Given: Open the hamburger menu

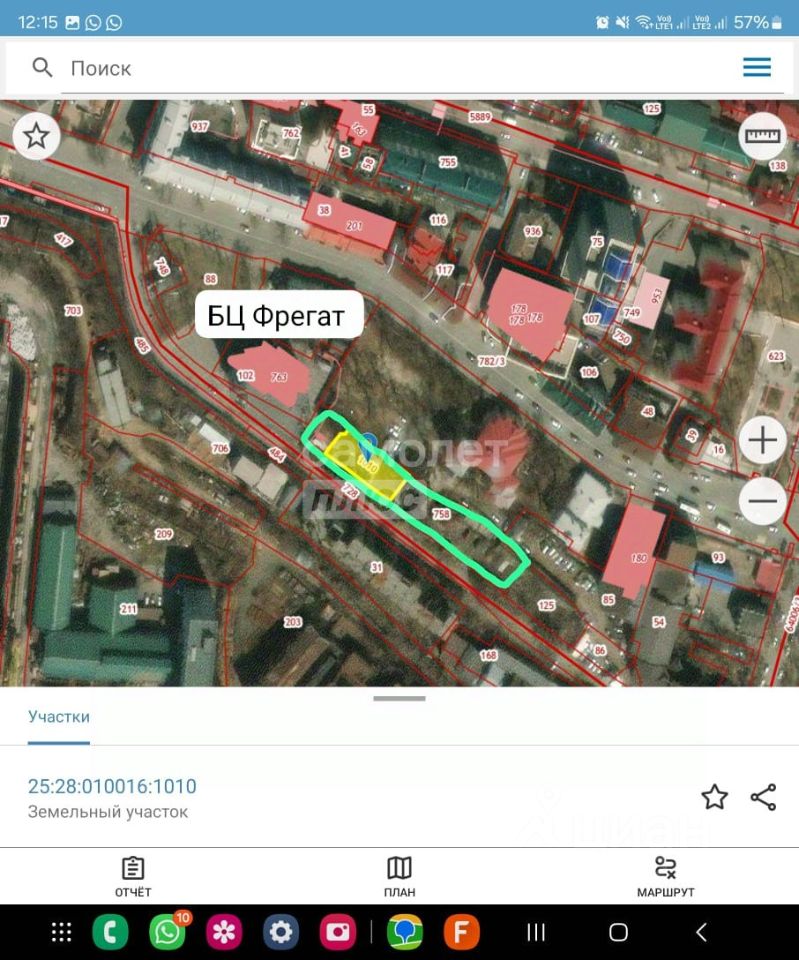Looking at the screenshot, I should coord(757,68).
